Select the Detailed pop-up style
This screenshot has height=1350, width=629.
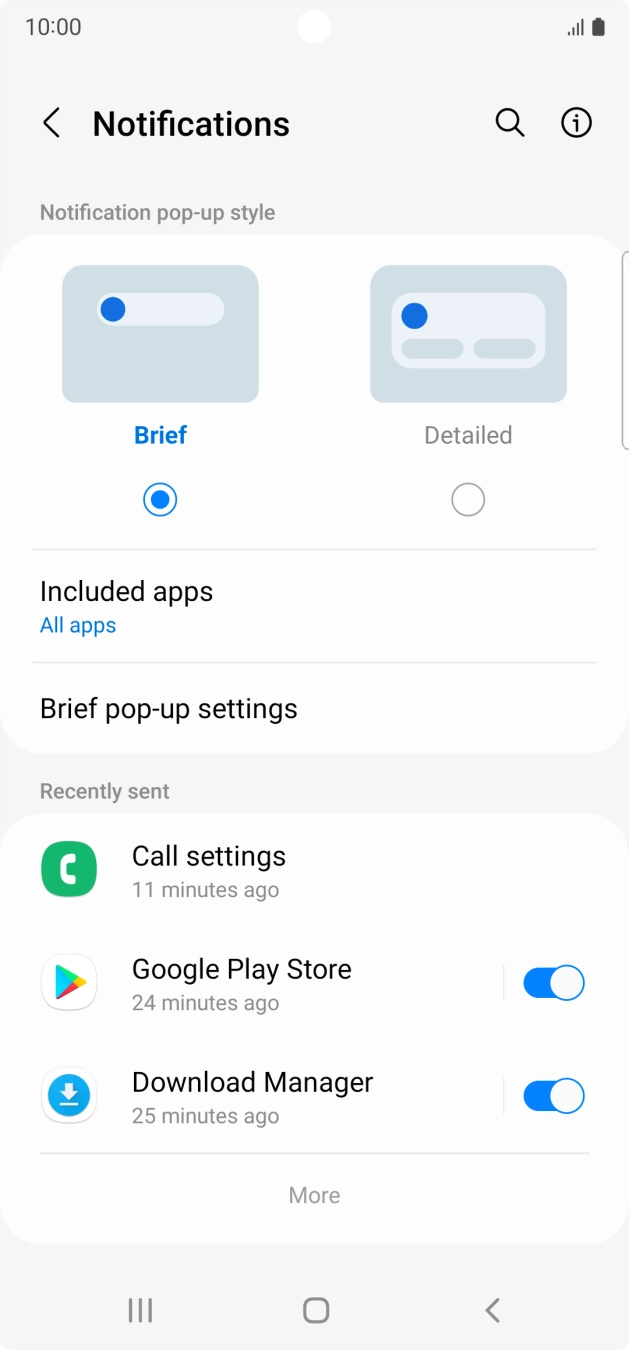[468, 499]
